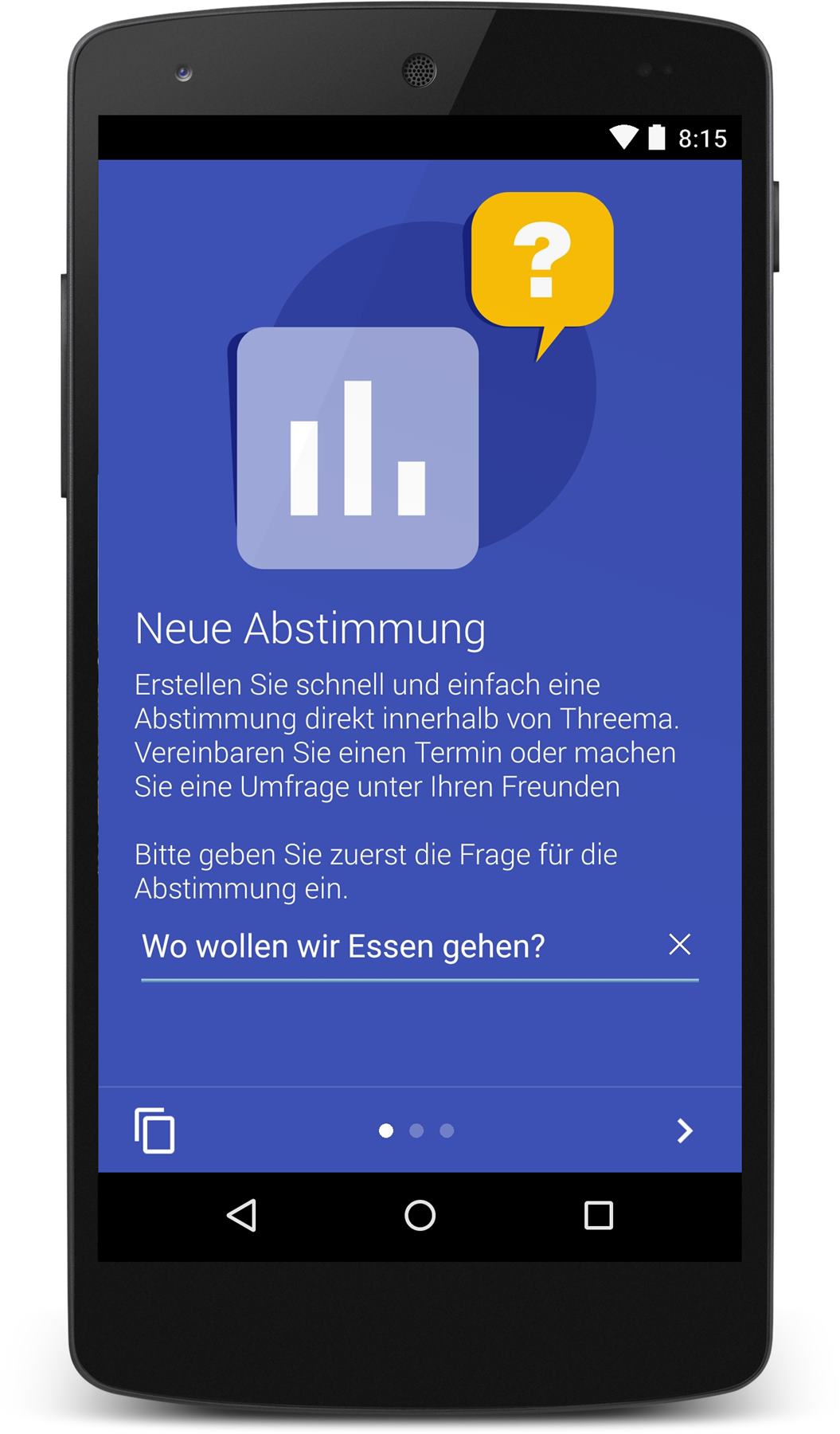Screen dimensions: 840x1434
Task: Go to the next step arrow
Action: pos(684,1130)
